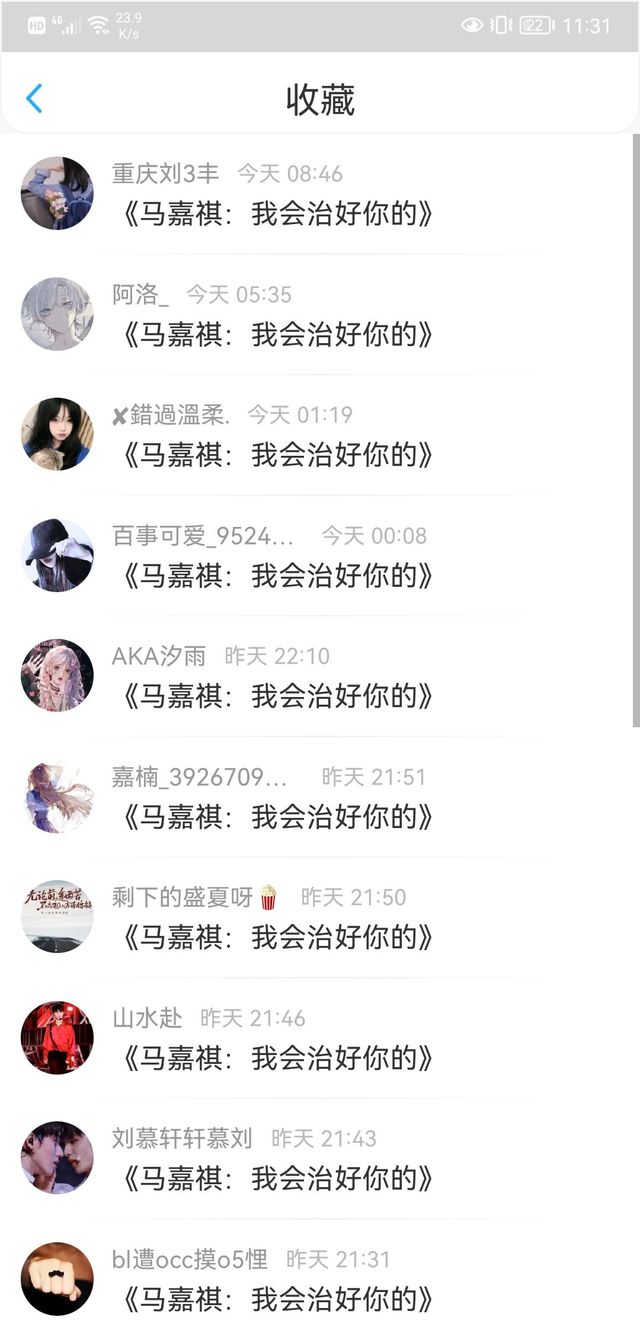Viewport: 640px width, 1330px height.
Task: Go back from the 收藏 page
Action: click(x=34, y=99)
